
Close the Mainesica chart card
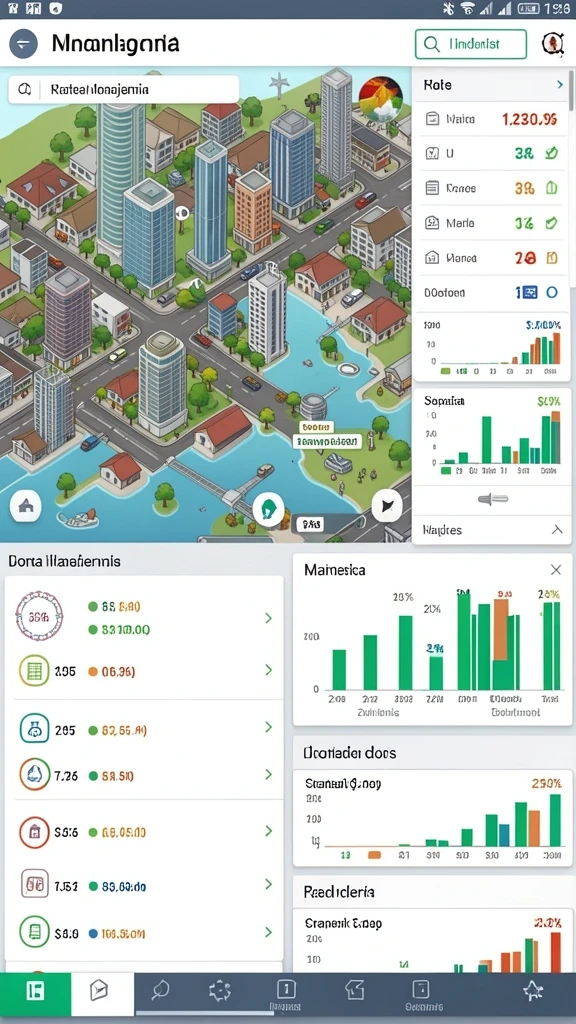(556, 569)
